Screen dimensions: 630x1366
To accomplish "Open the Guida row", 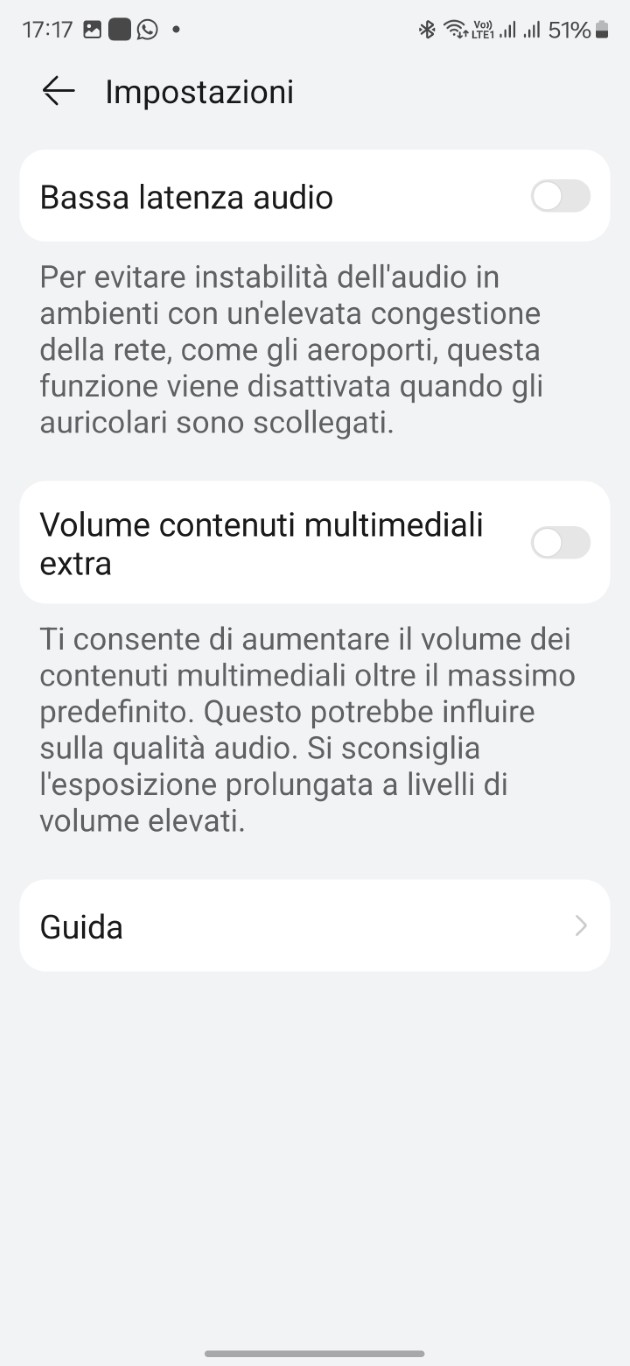I will (315, 926).
